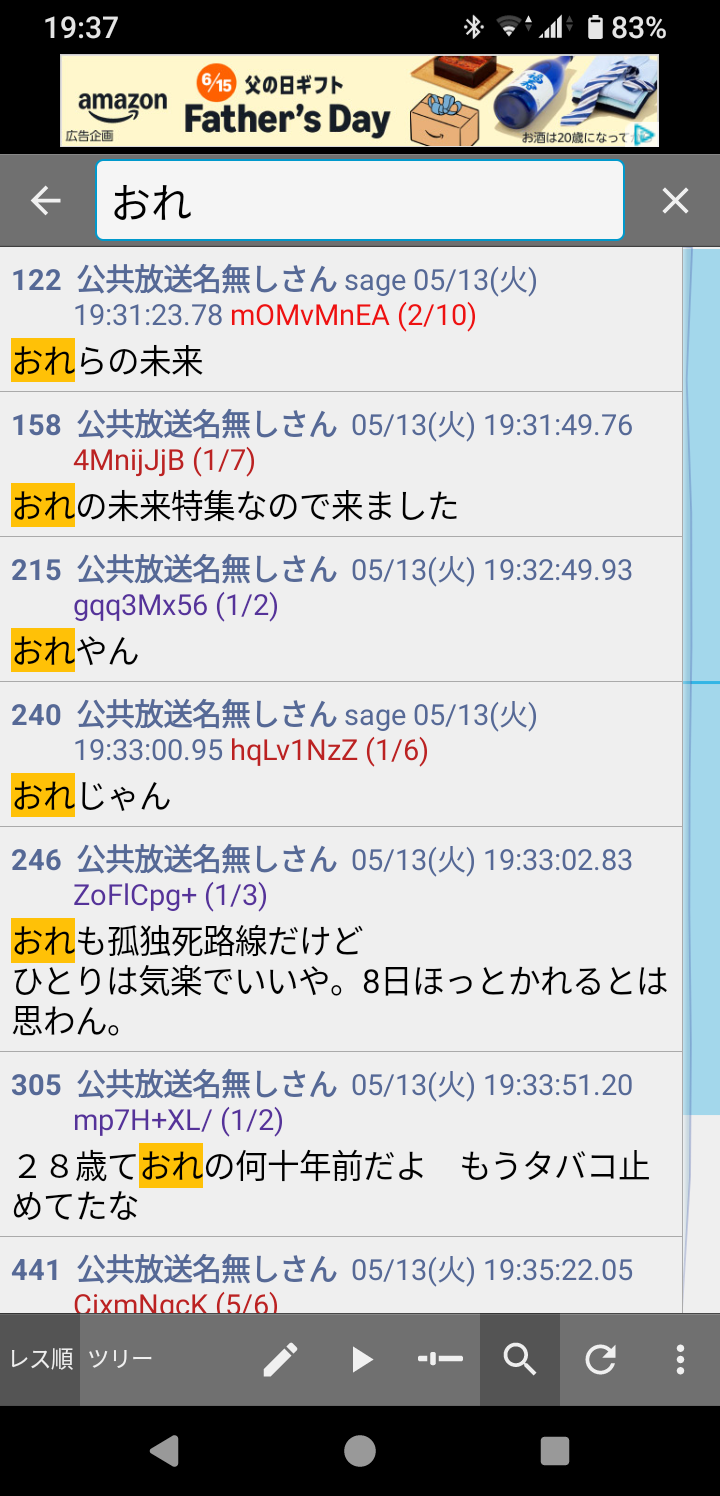Screen dimensions: 720x1496
Task: Tap the search field containing おれ
Action: 360,201
